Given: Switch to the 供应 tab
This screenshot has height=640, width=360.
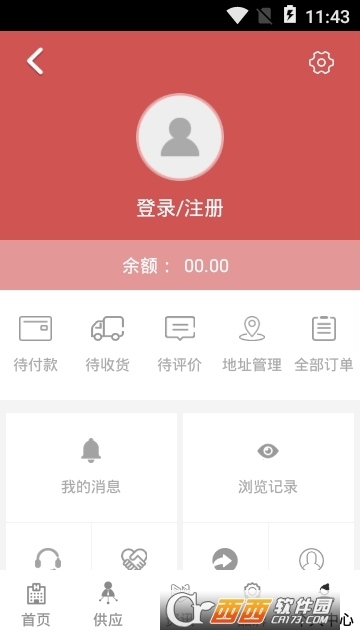Looking at the screenshot, I should pyautogui.click(x=108, y=605).
